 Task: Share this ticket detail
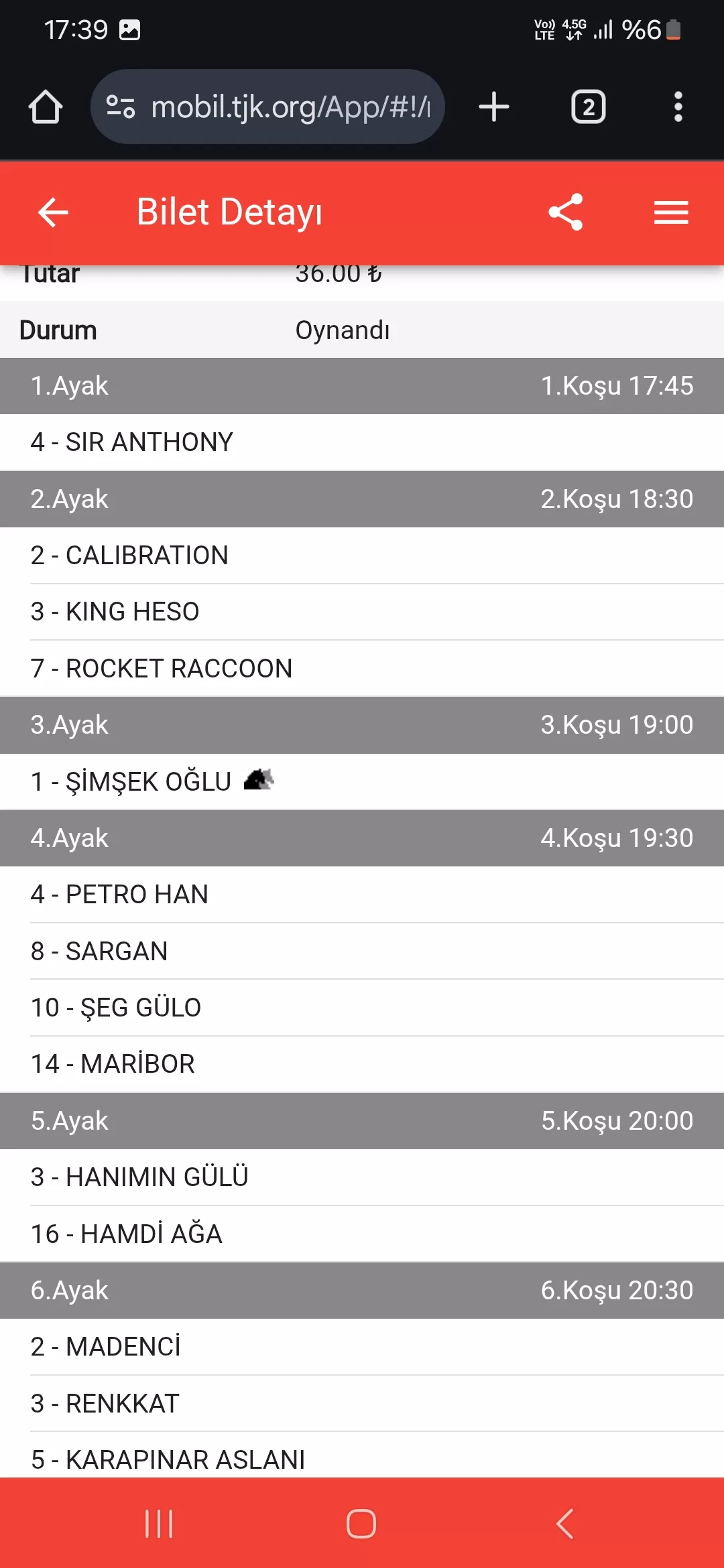[x=566, y=212]
